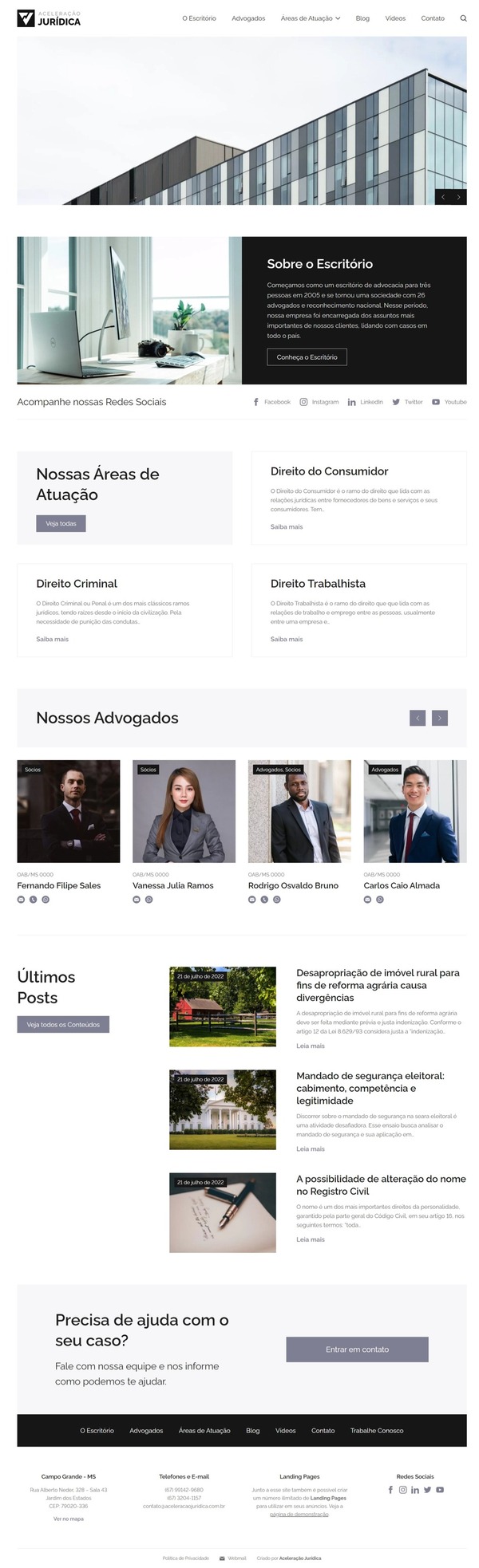Read more about Direito Trabalhista

point(287,640)
